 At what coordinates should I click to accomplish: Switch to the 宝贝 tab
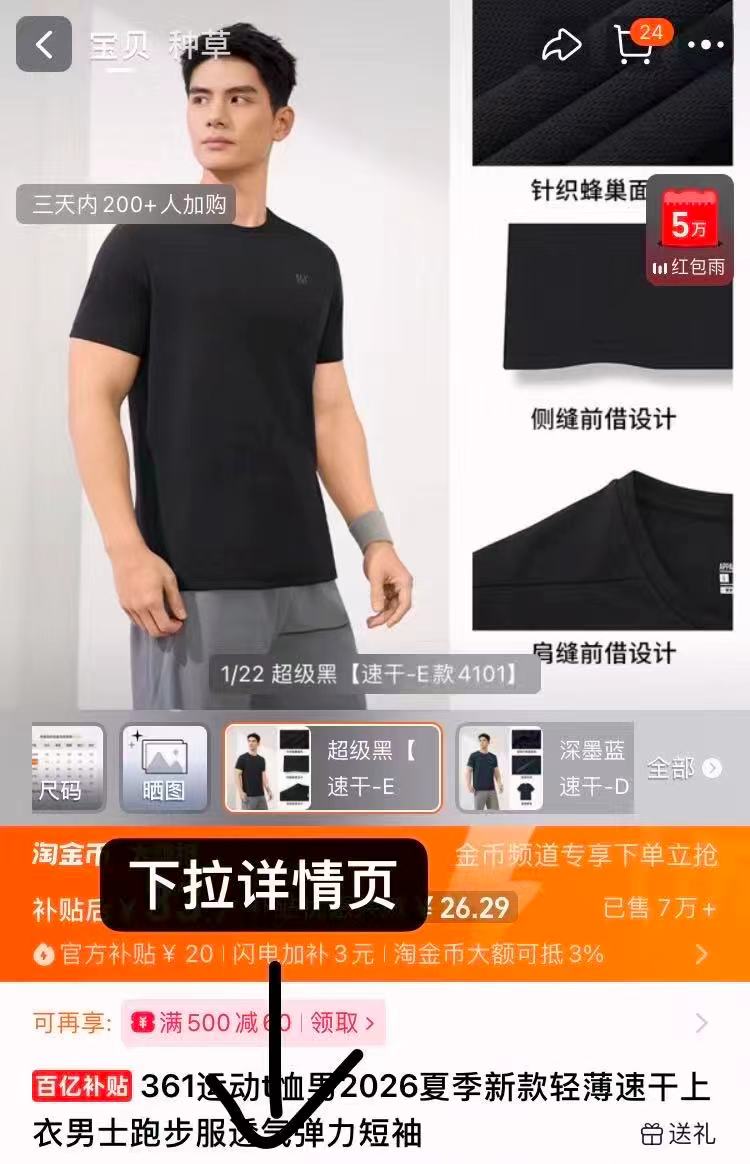pyautogui.click(x=118, y=45)
